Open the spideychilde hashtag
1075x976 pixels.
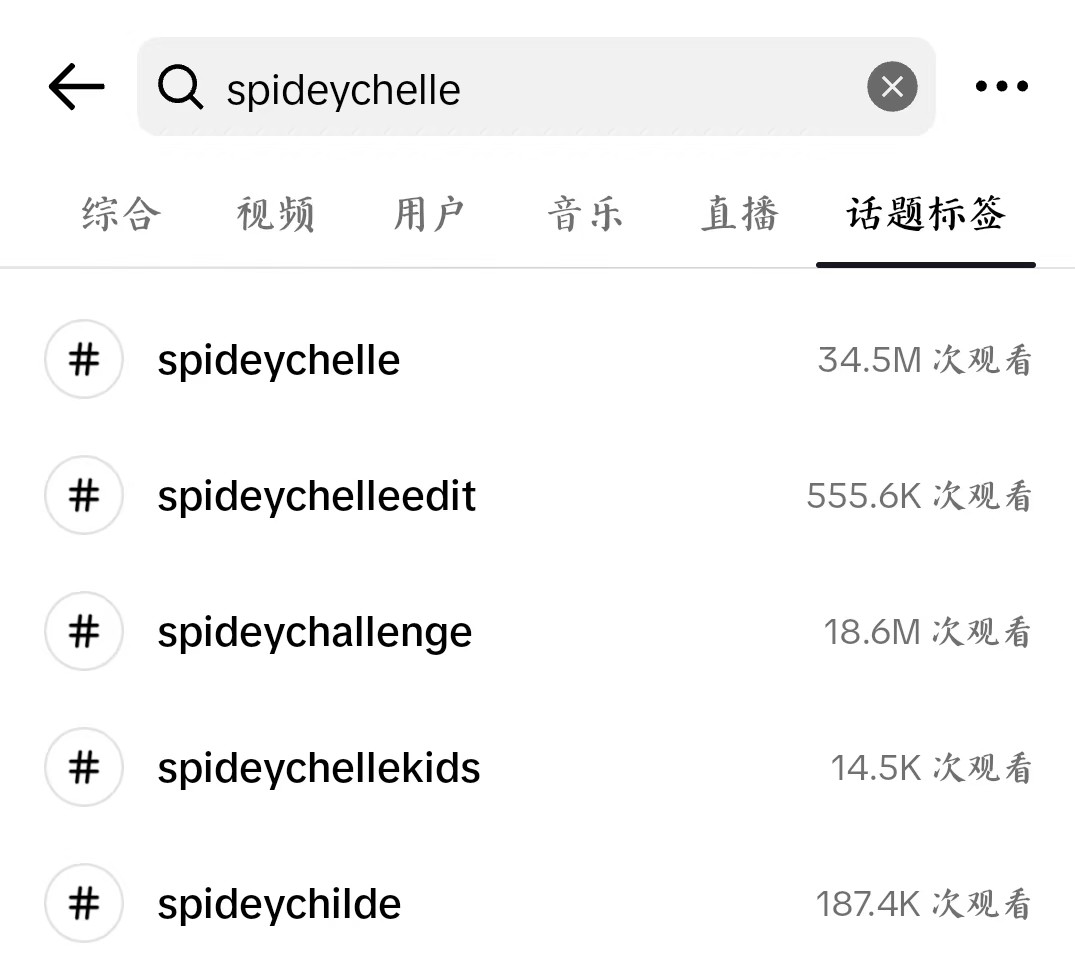point(538,903)
